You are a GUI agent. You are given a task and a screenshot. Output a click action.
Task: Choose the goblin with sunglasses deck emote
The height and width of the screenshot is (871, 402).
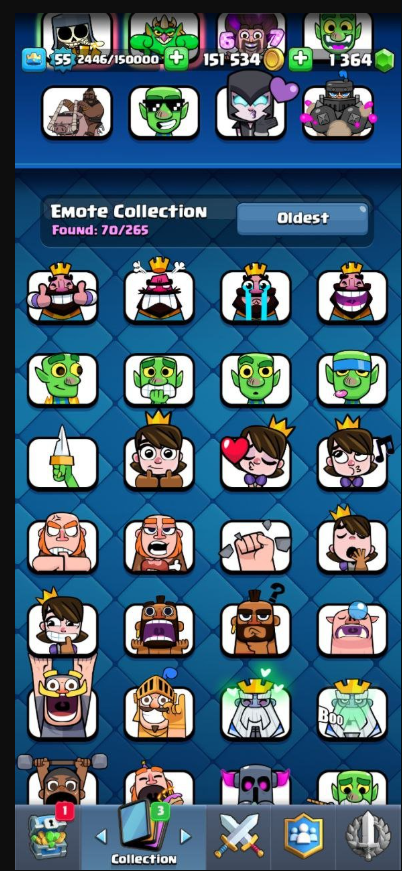(164, 111)
